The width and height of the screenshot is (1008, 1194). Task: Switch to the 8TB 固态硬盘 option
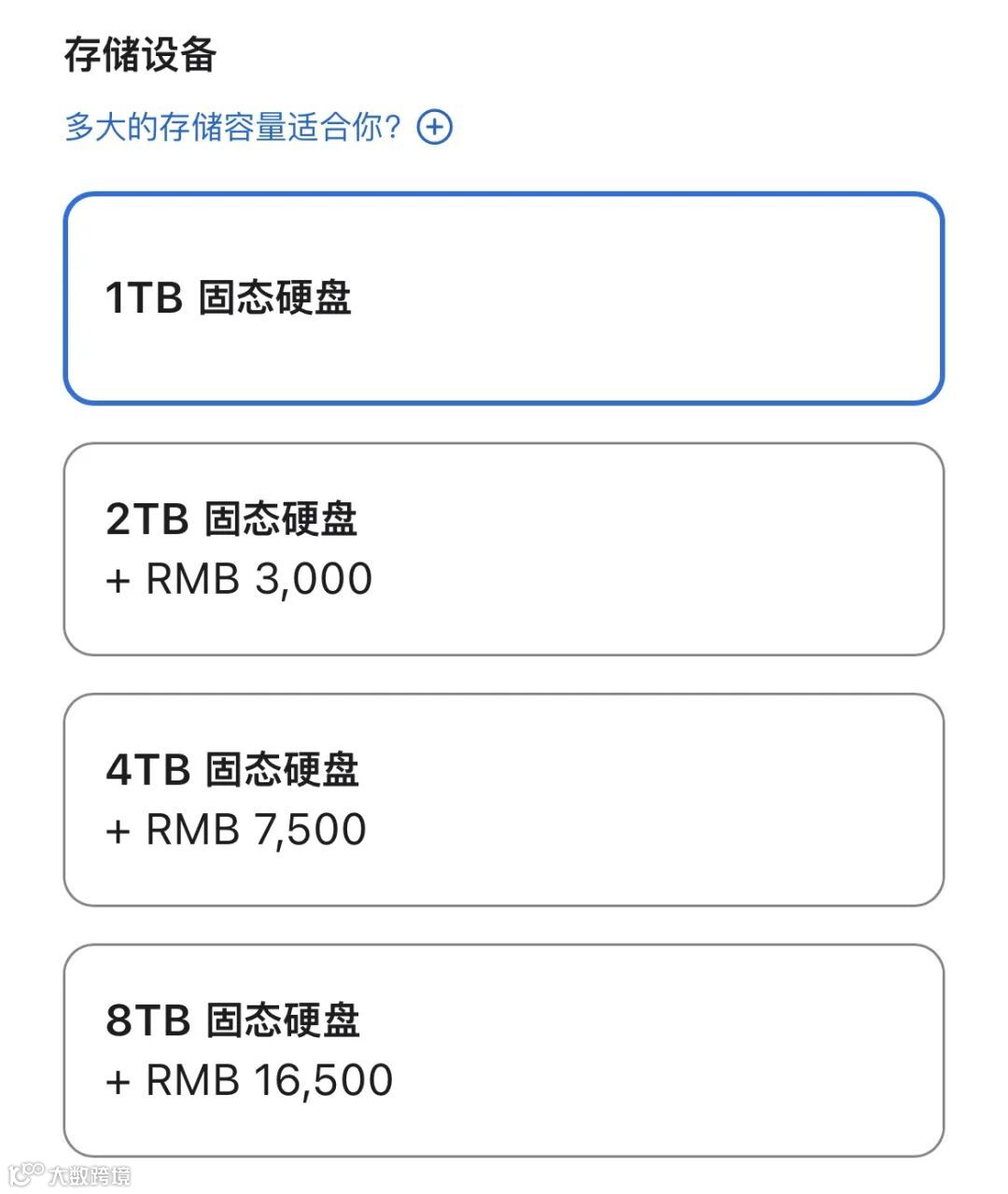pos(503,1049)
